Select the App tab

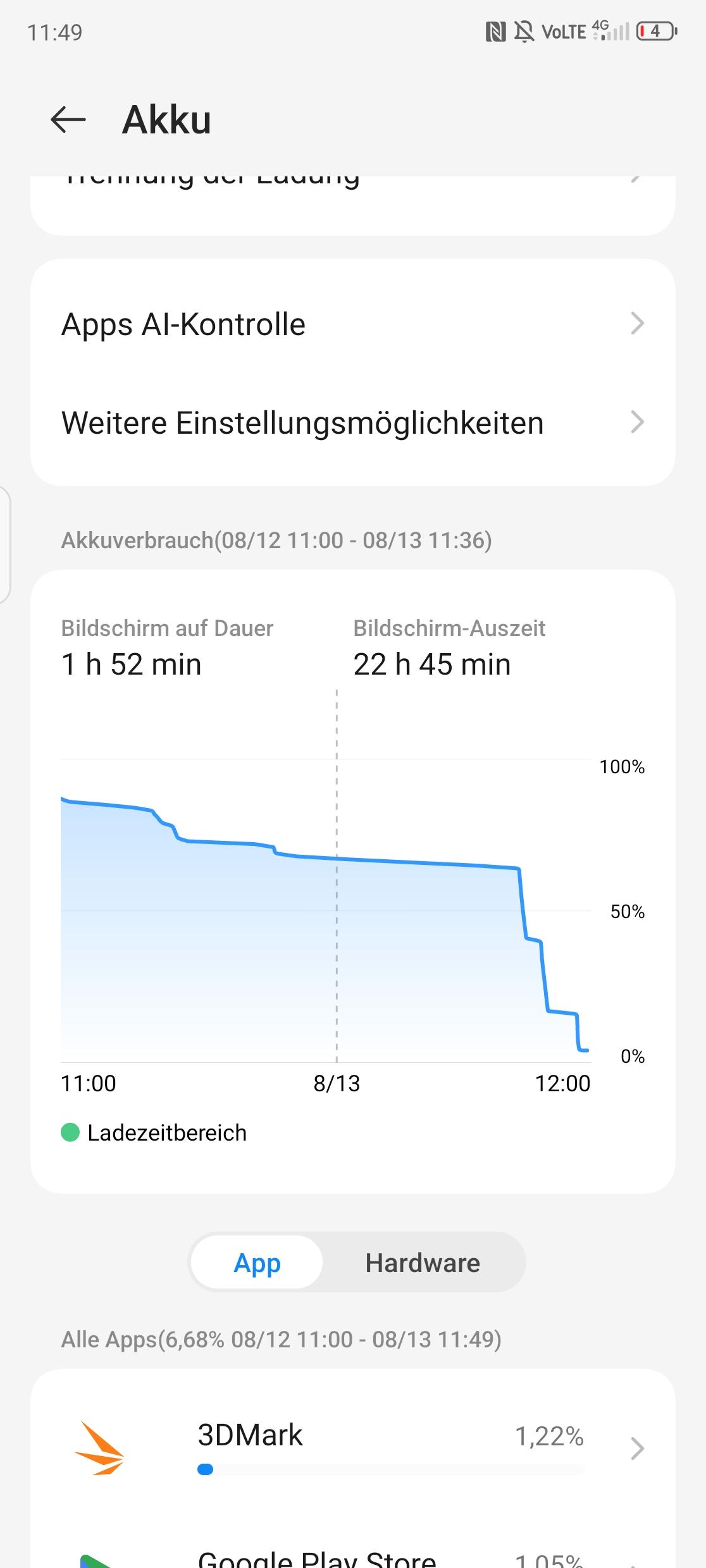click(257, 1263)
